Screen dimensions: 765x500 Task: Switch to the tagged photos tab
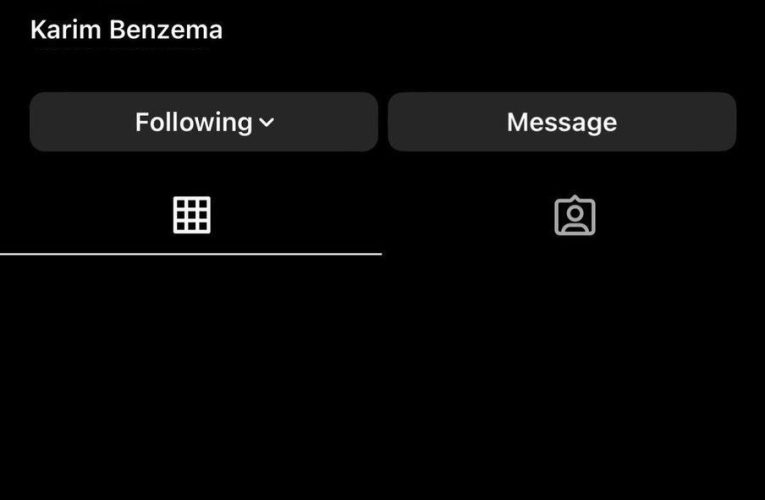574,216
